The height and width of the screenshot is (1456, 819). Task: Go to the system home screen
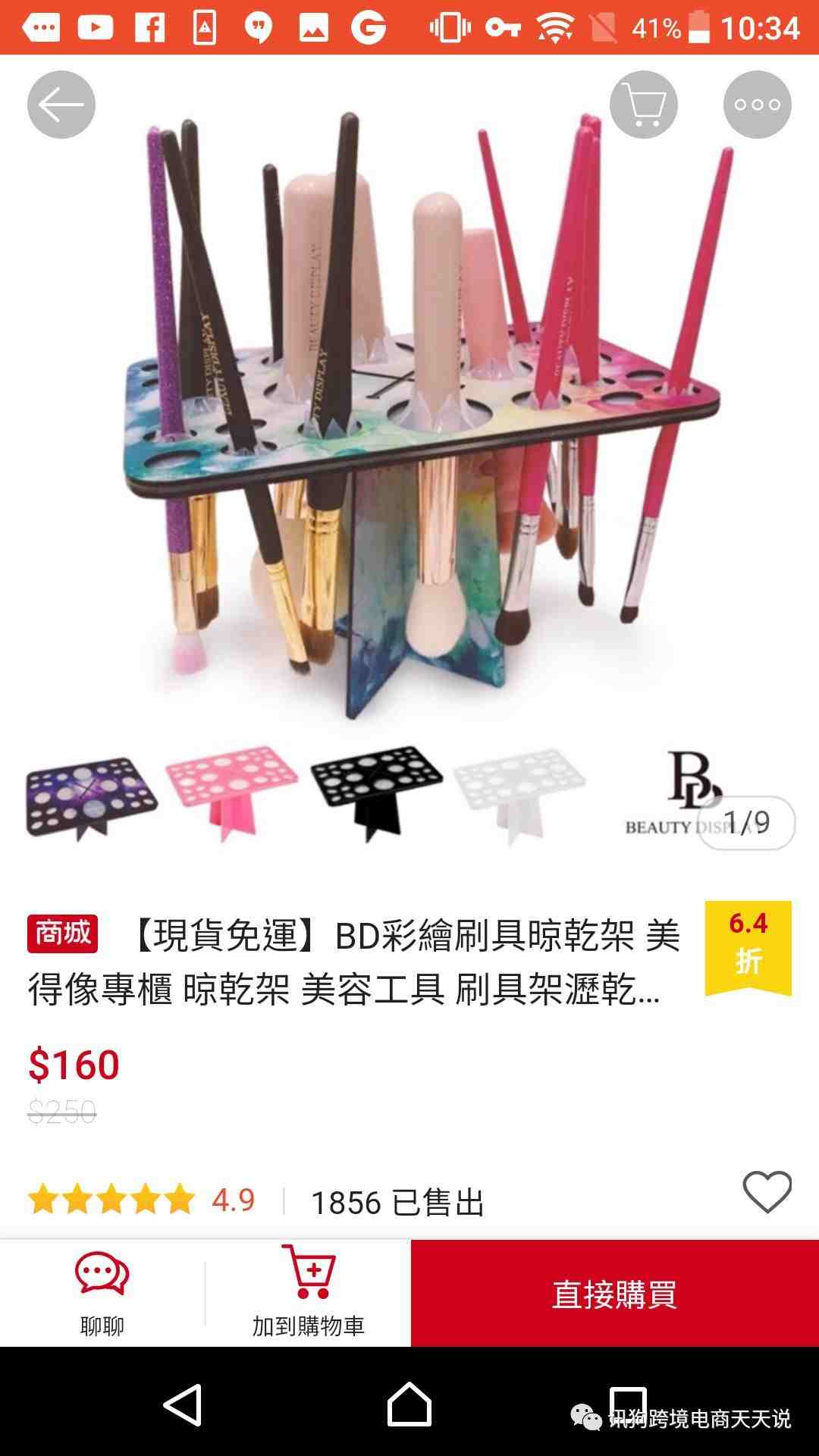pyautogui.click(x=409, y=1404)
